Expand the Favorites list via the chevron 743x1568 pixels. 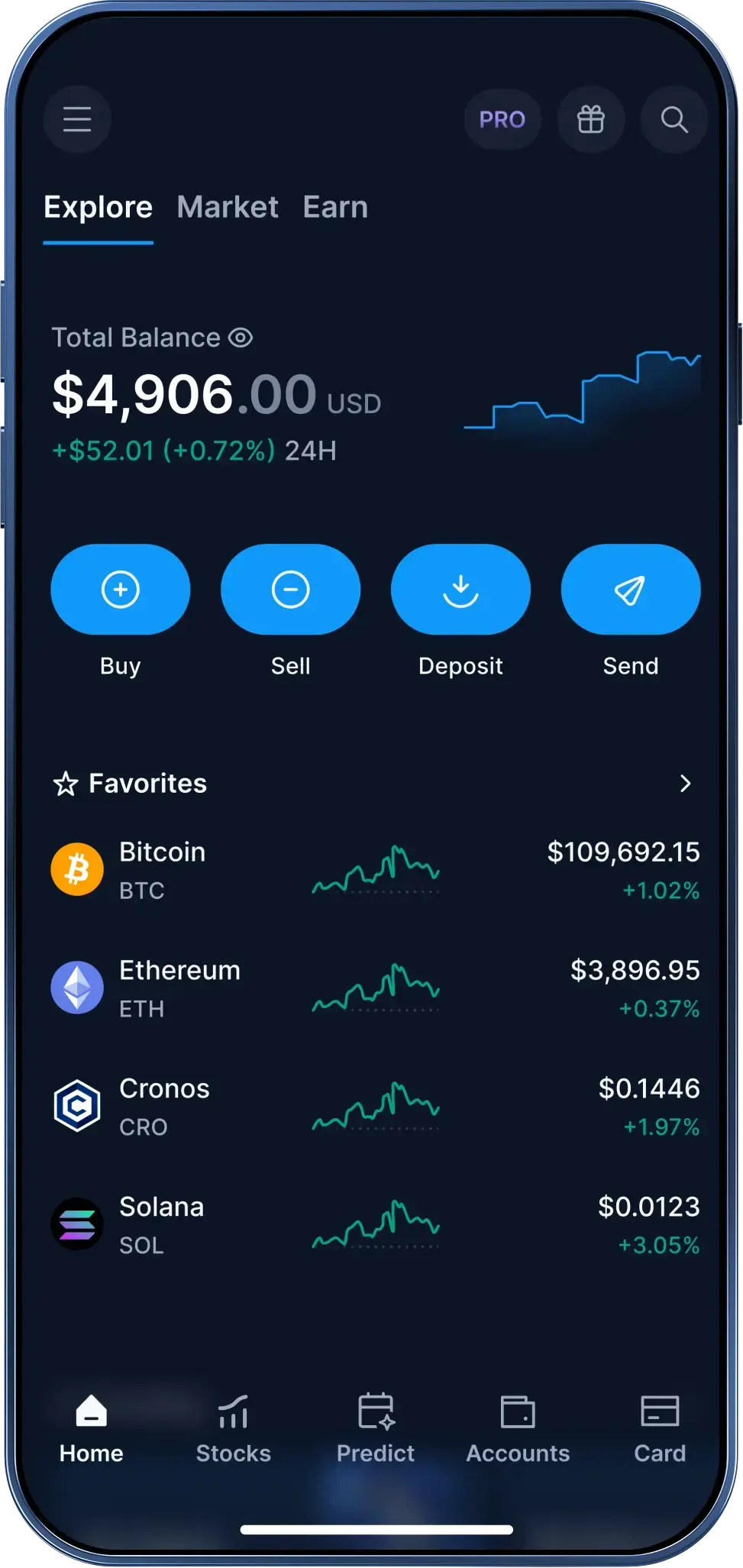685,784
